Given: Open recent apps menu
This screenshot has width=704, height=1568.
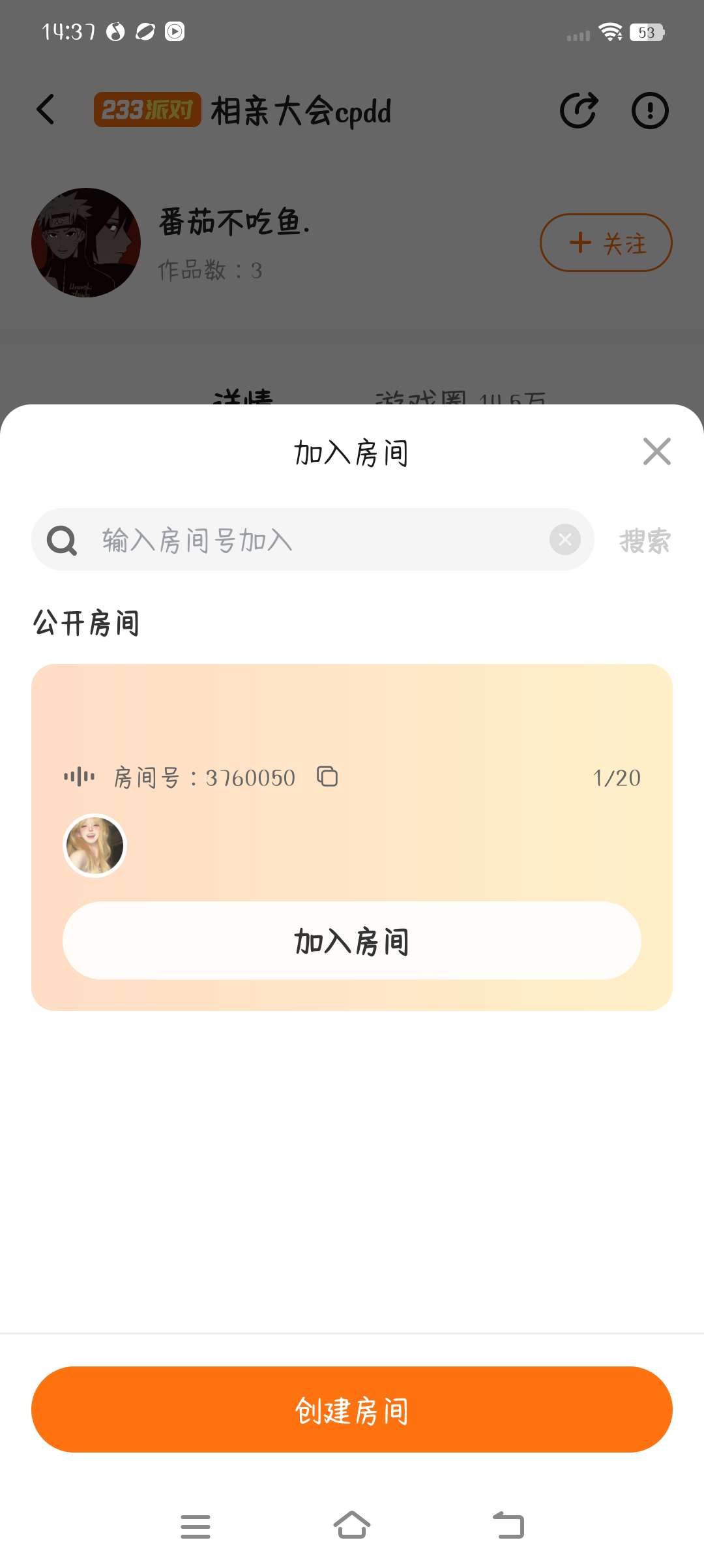Looking at the screenshot, I should click(x=196, y=1526).
